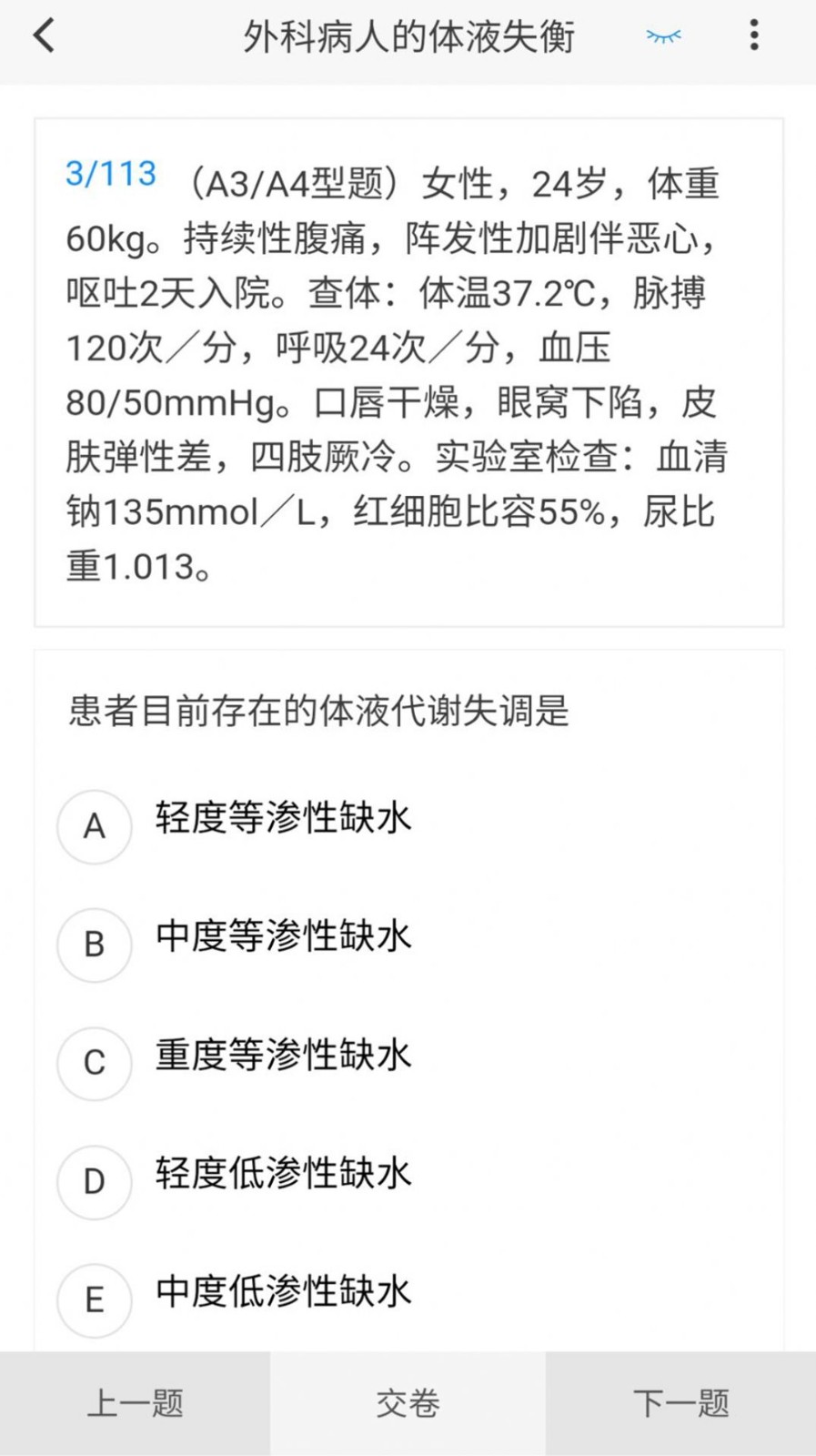Screen dimensions: 816x1456
Task: Tap the eye icon in header
Action: (x=663, y=36)
